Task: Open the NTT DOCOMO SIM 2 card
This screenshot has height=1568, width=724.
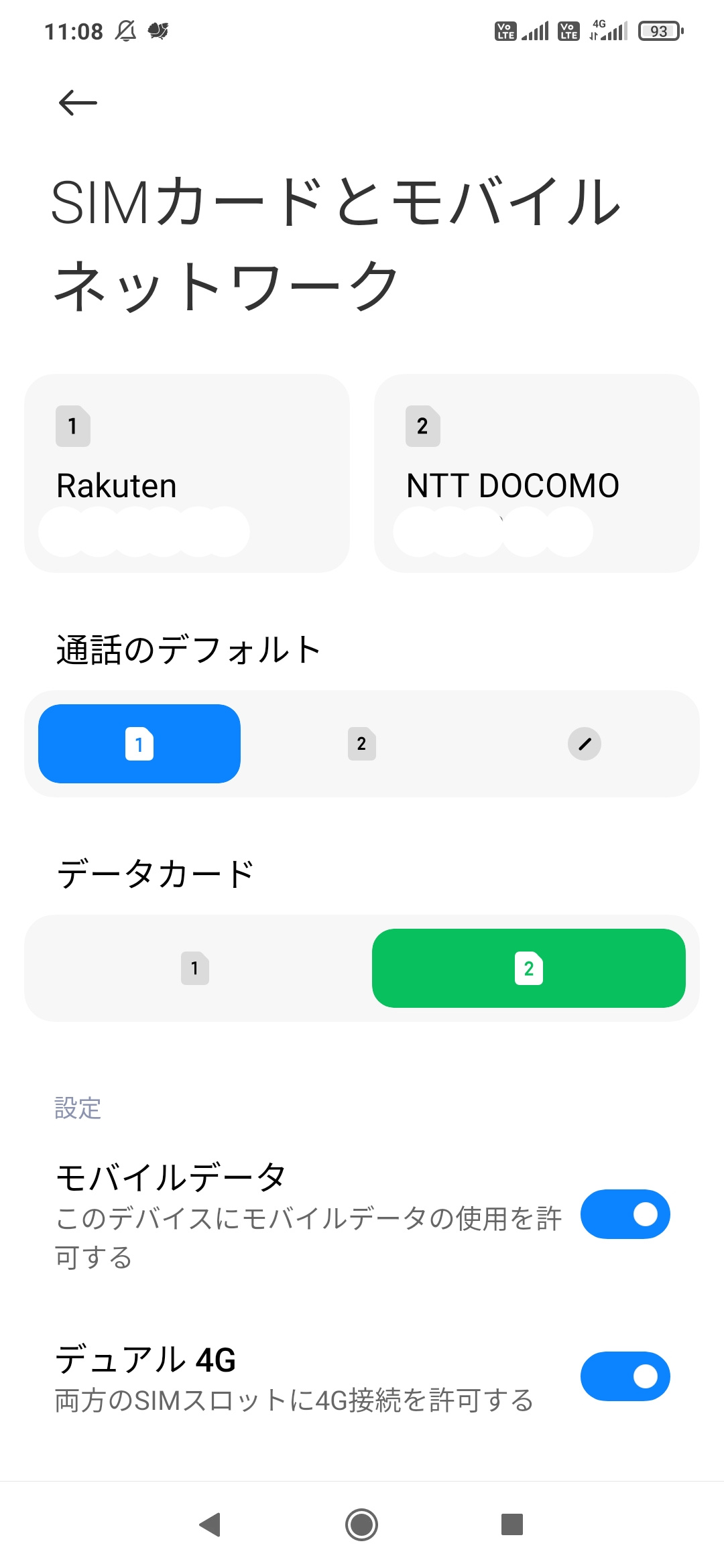Action: pyautogui.click(x=537, y=473)
